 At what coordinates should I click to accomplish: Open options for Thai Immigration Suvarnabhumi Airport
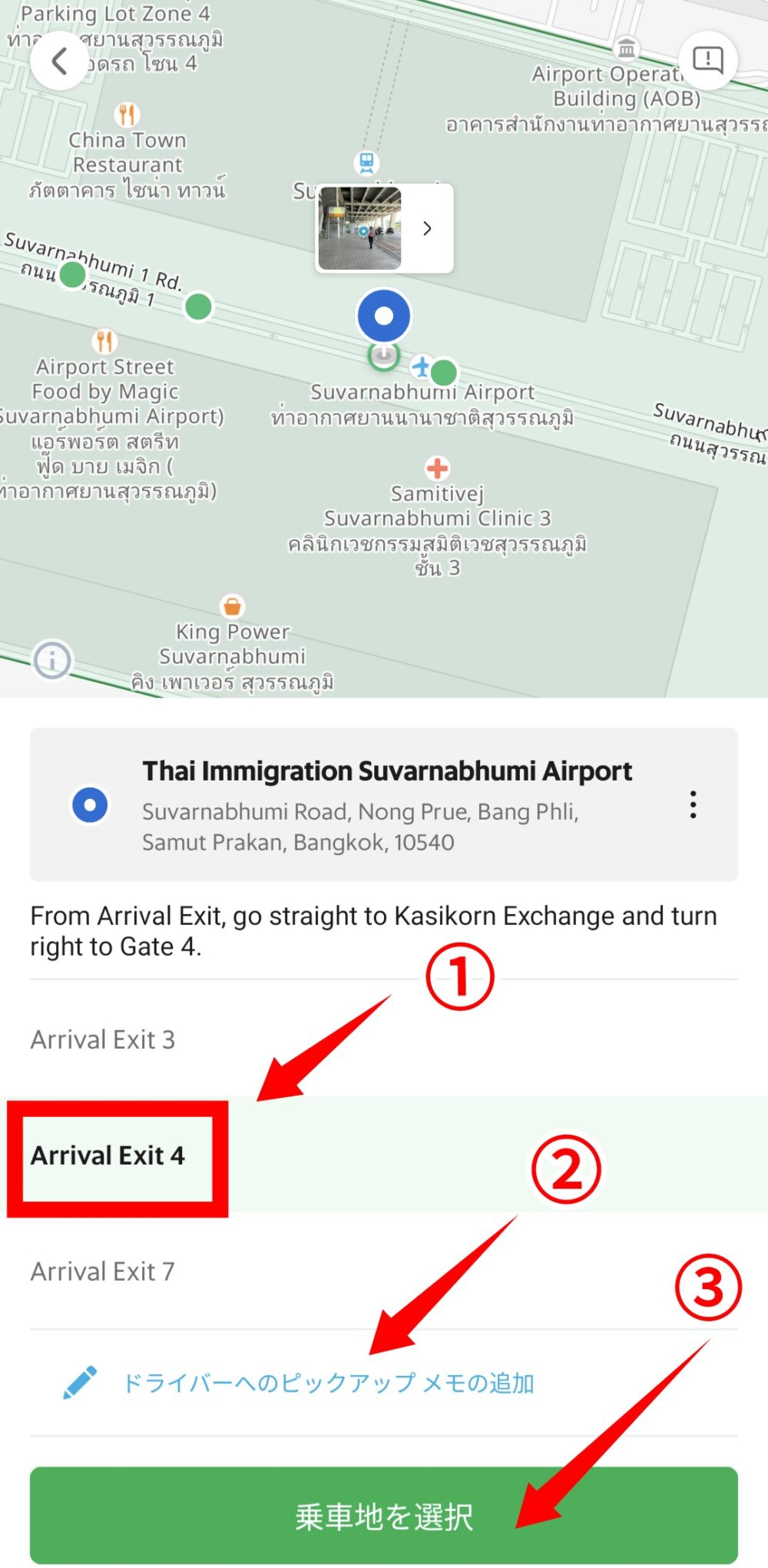coord(693,804)
